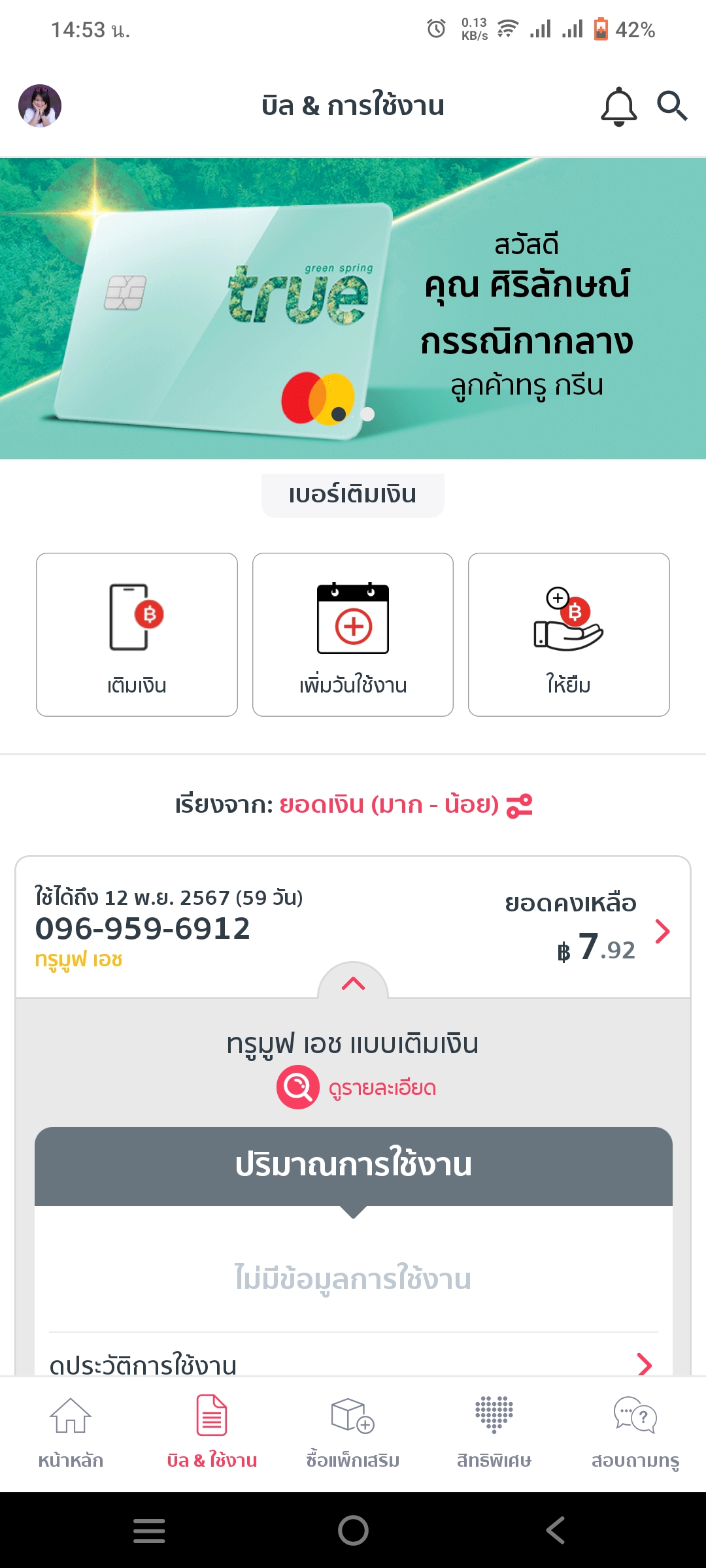
Task: Open the notifications bell
Action: click(618, 106)
